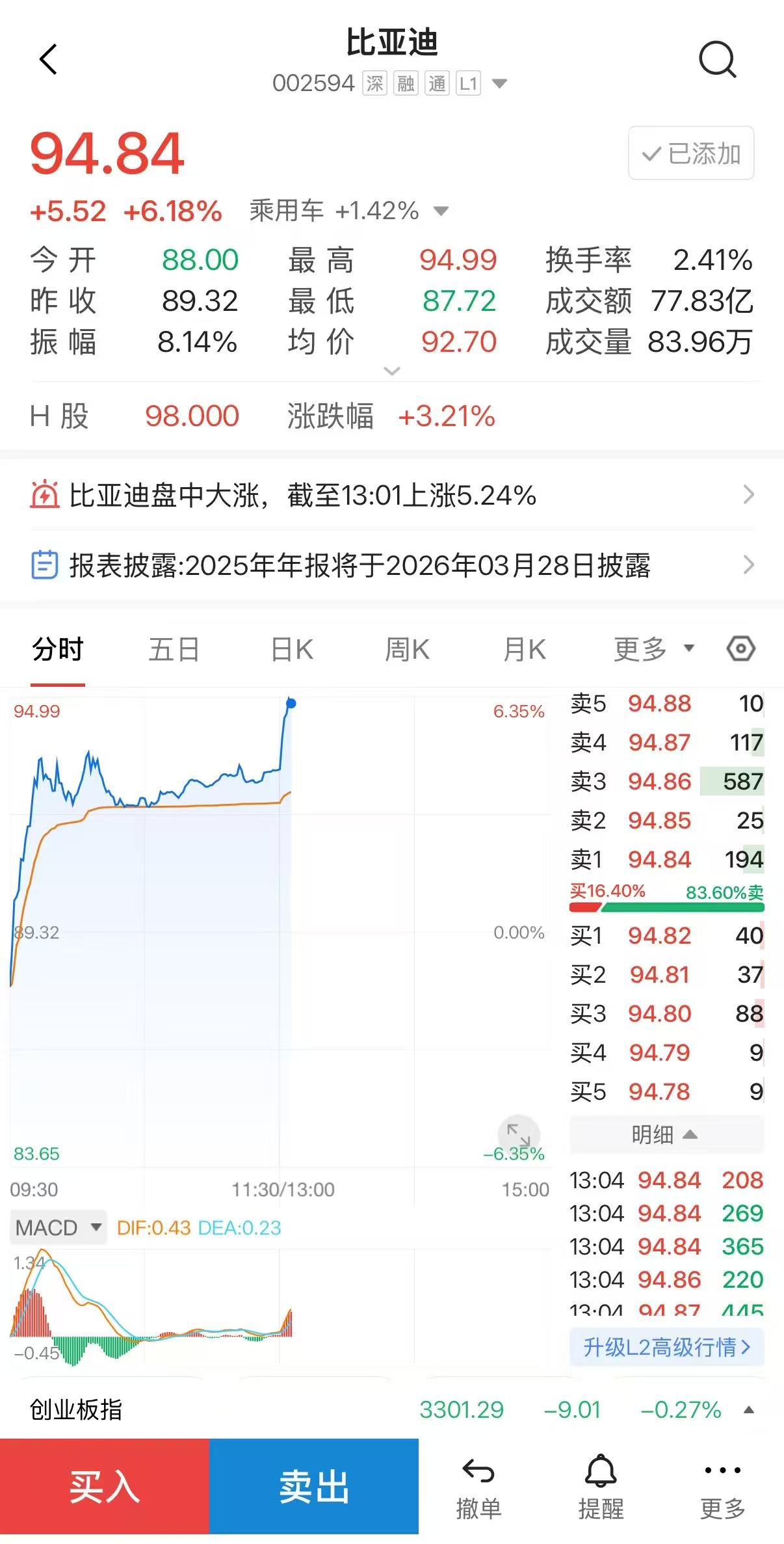Image resolution: width=784 pixels, height=1544 pixels.
Task: Select the 周K chart tab
Action: (407, 649)
